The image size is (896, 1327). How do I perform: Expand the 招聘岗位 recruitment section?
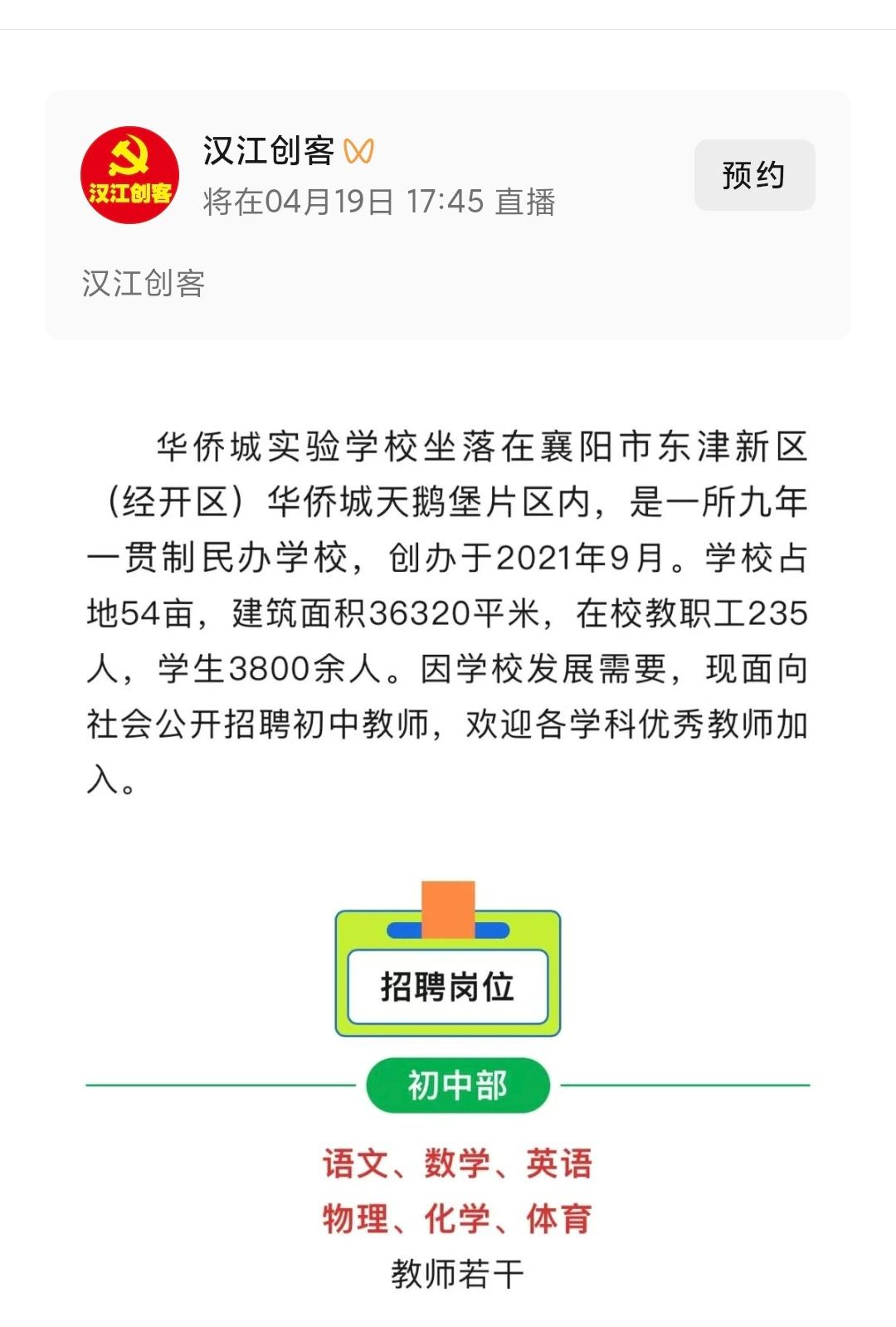coord(448,988)
